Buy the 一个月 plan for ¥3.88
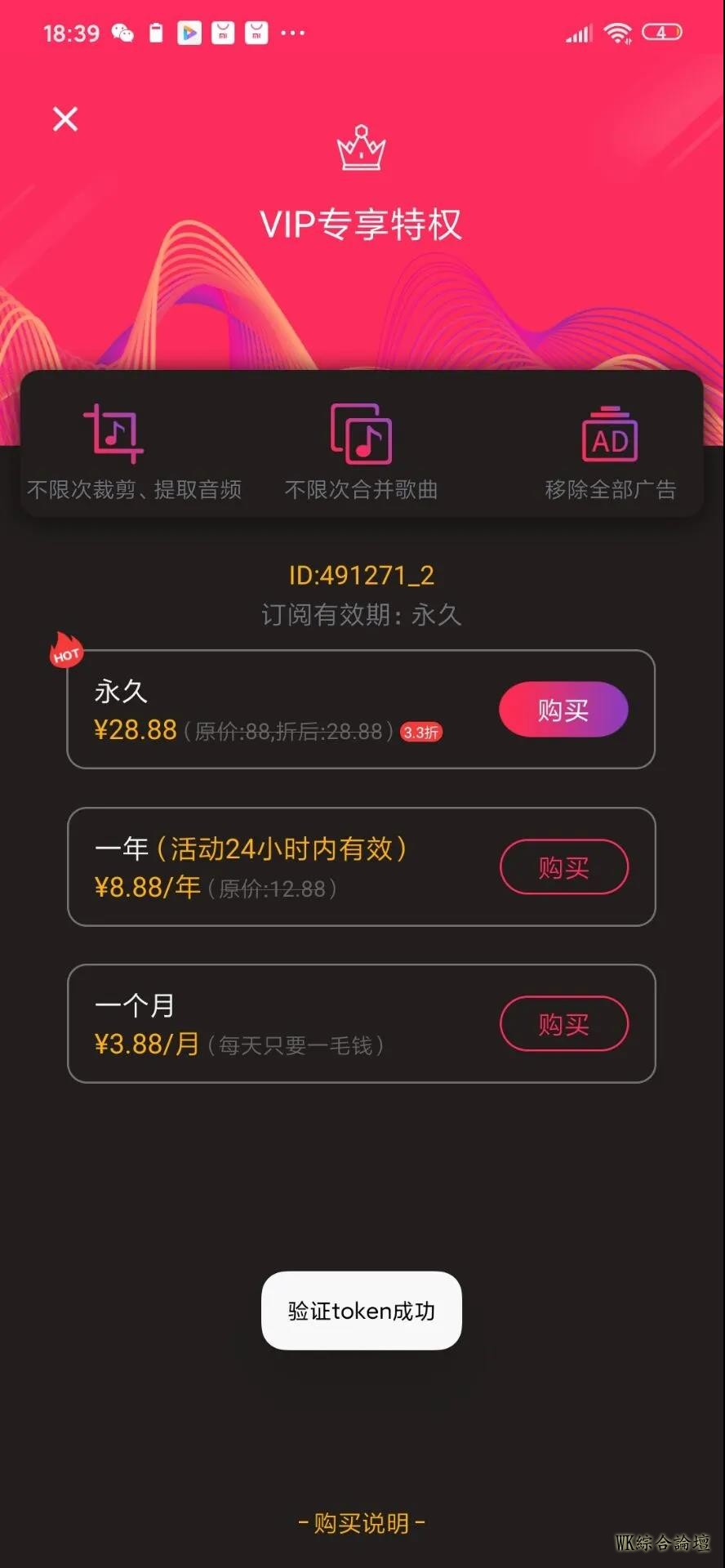Viewport: 725px width, 1568px height. point(563,1023)
